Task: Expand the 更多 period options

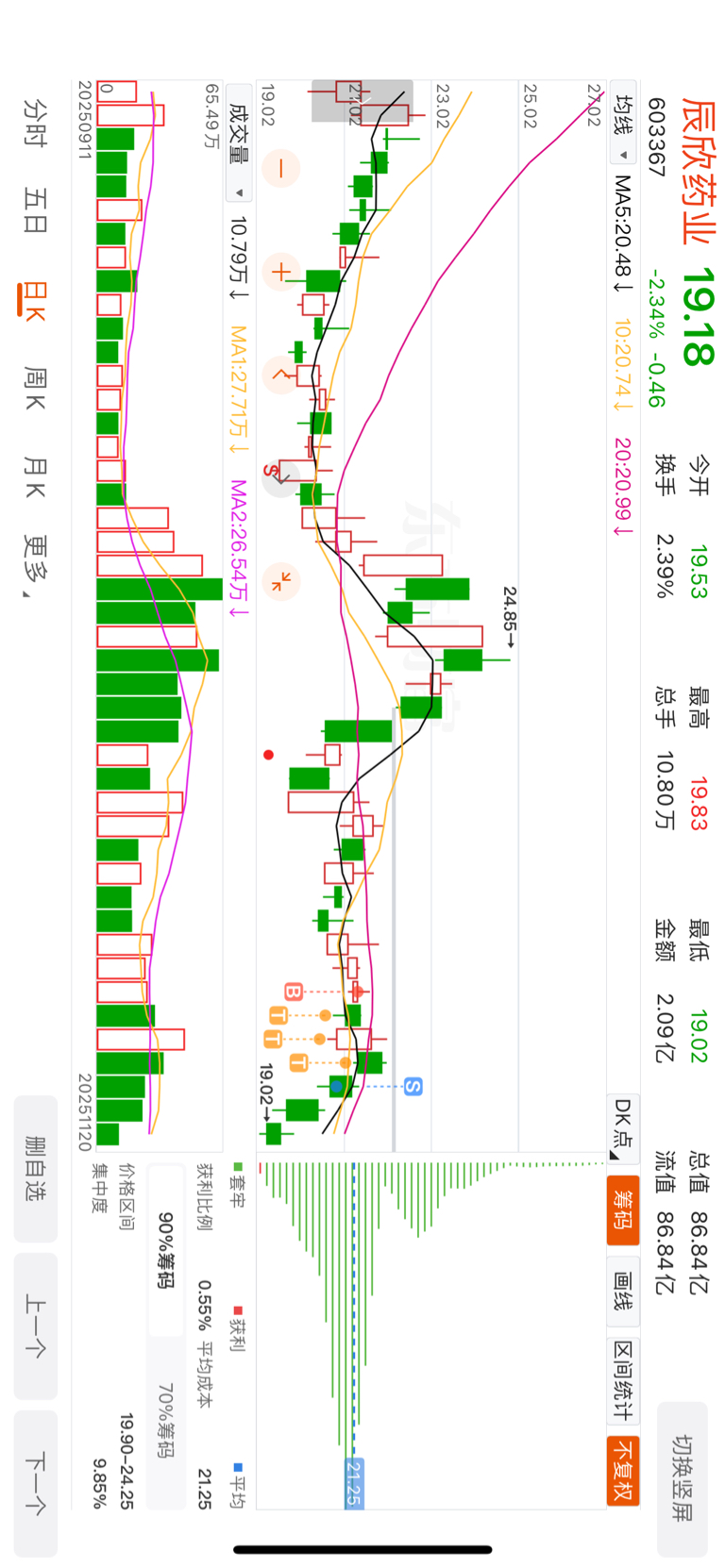Action: pos(36,564)
